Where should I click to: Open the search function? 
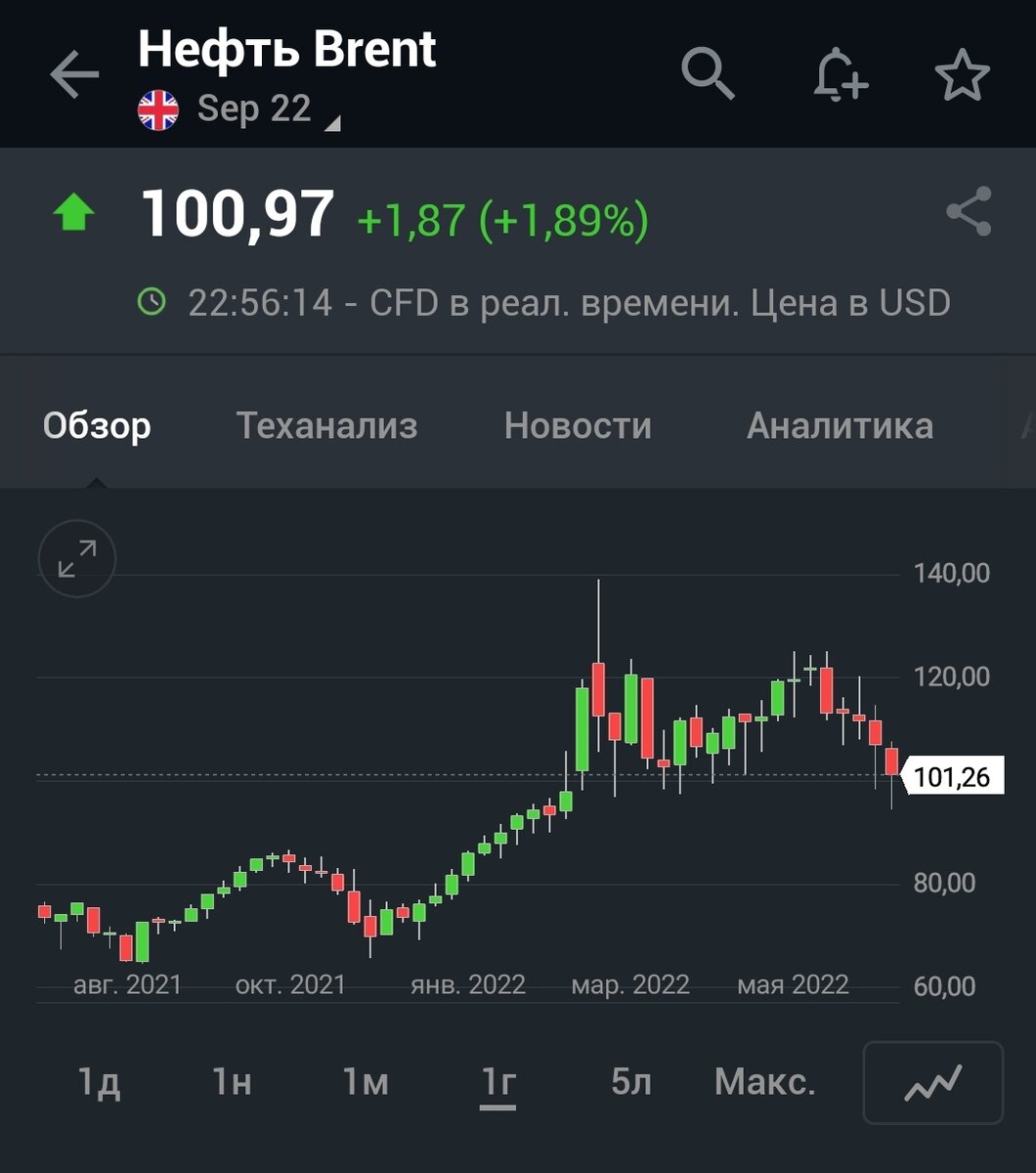(710, 73)
